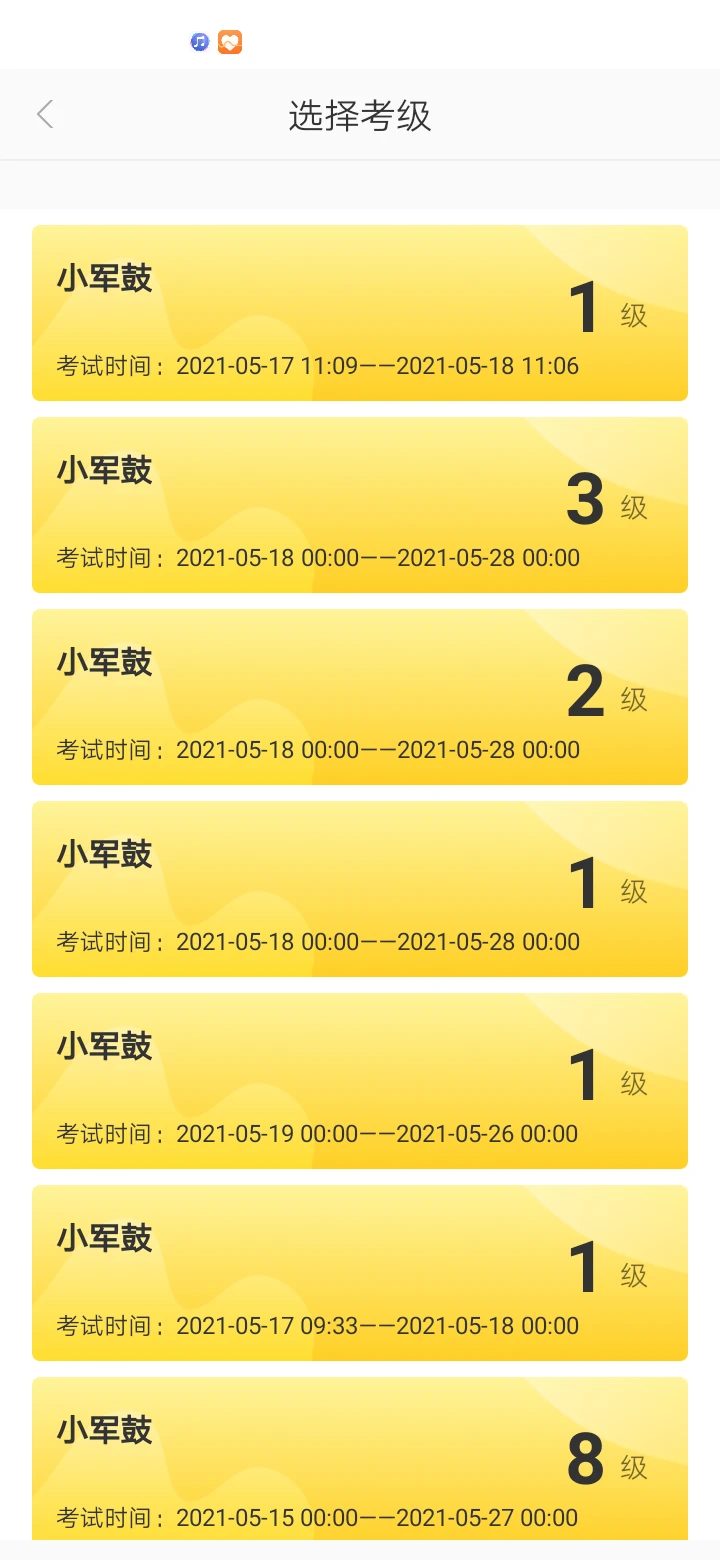Tap 小军鼓 title on the topmost card

coord(102,279)
